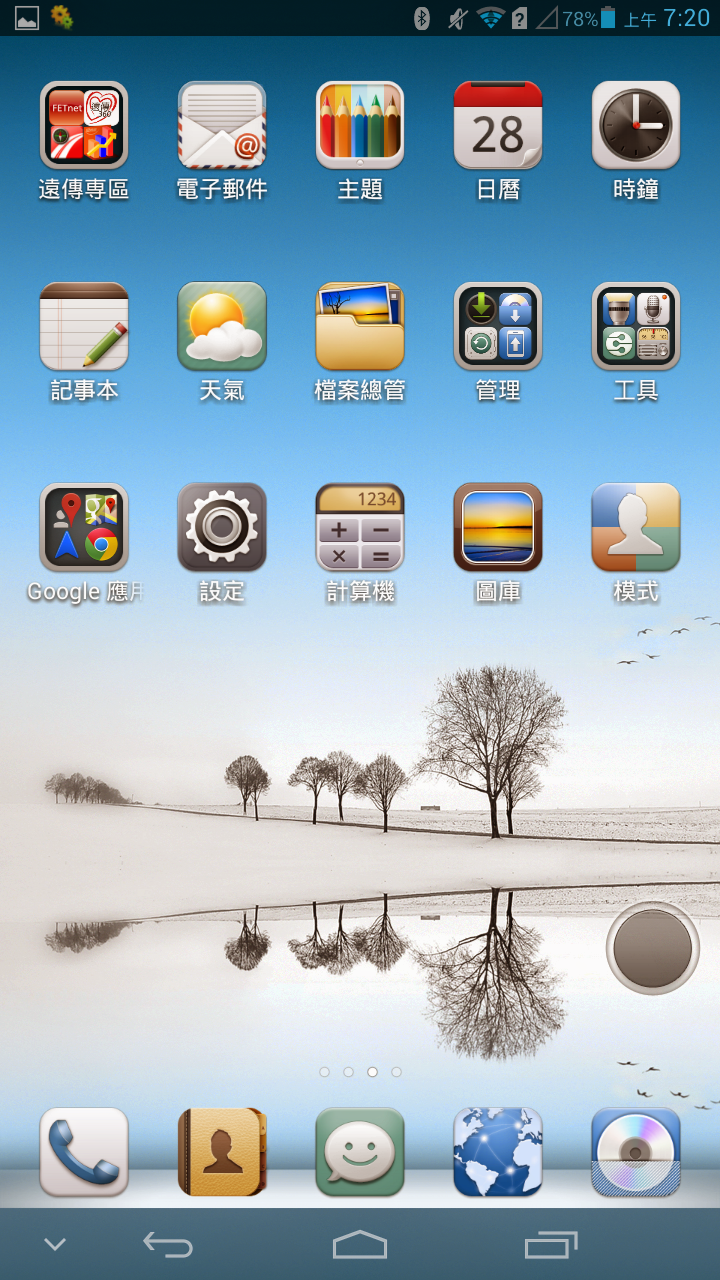The image size is (720, 1280).
Task: Open the 時鐘 clock app
Action: pyautogui.click(x=636, y=126)
